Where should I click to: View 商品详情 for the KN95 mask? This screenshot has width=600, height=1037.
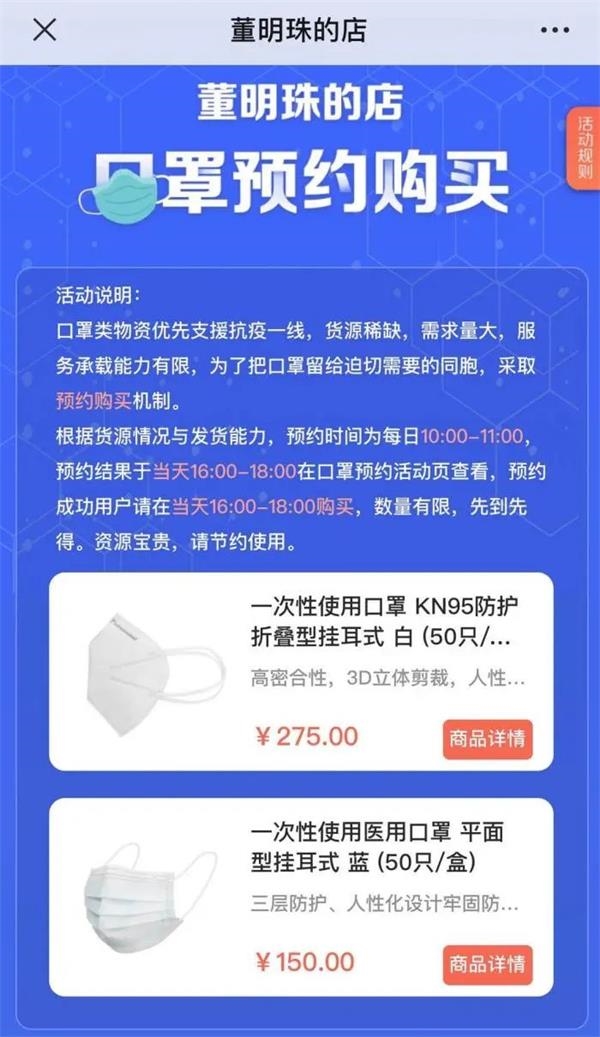pyautogui.click(x=488, y=739)
